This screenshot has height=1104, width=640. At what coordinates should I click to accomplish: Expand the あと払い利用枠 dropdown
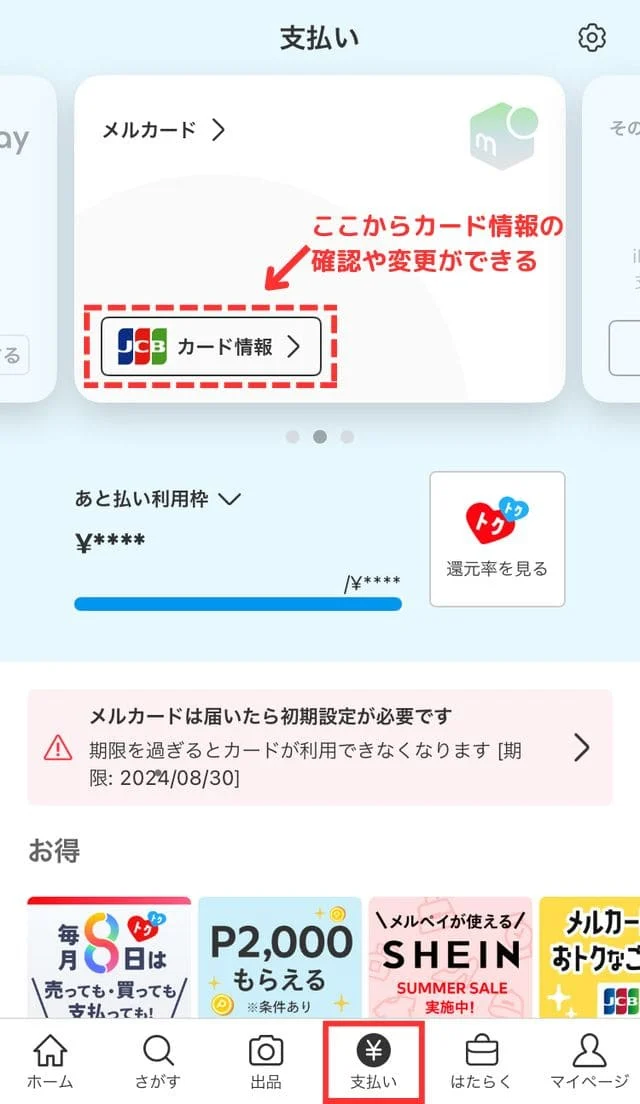click(x=158, y=498)
